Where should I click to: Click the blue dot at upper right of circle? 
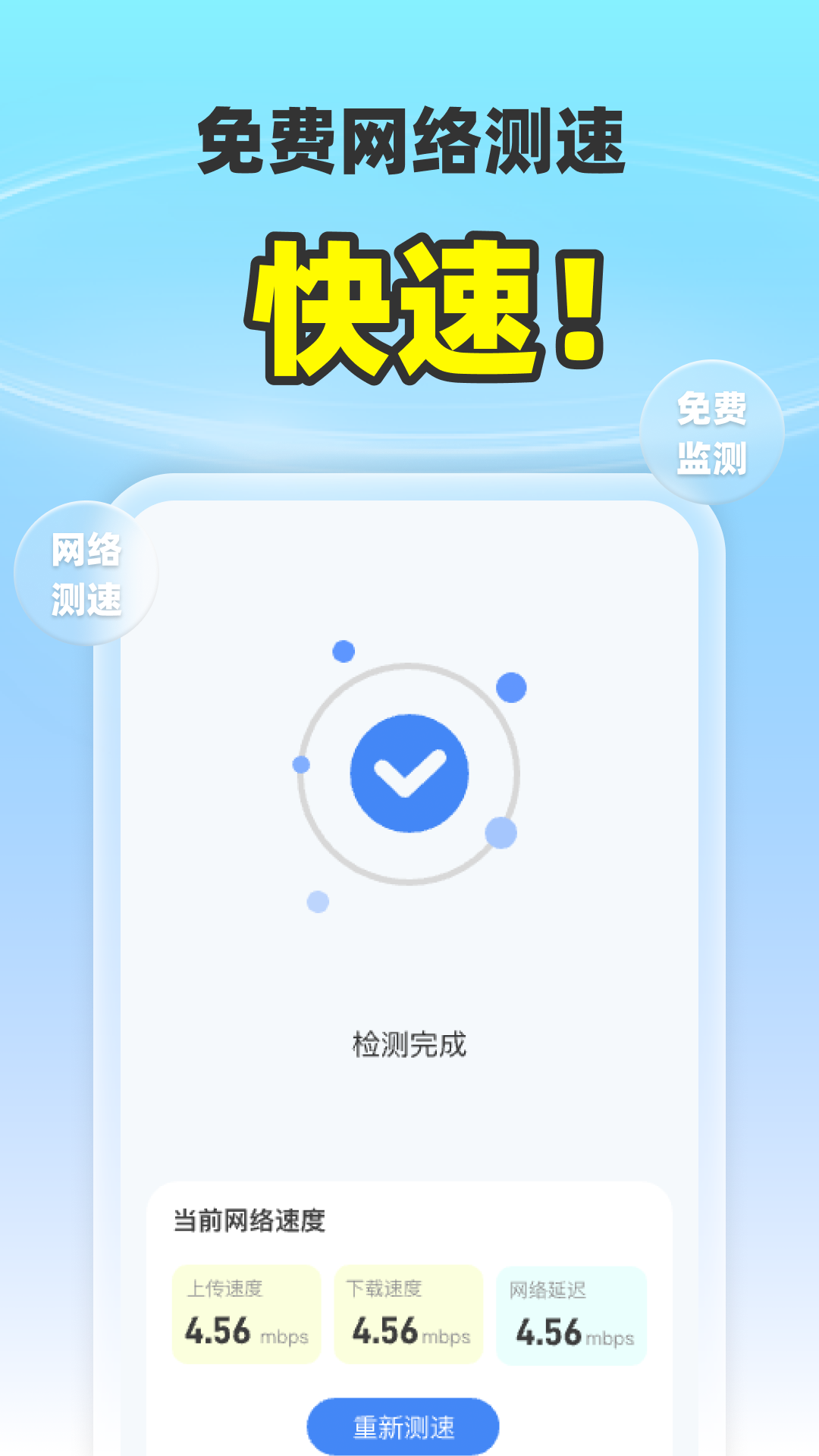(510, 686)
